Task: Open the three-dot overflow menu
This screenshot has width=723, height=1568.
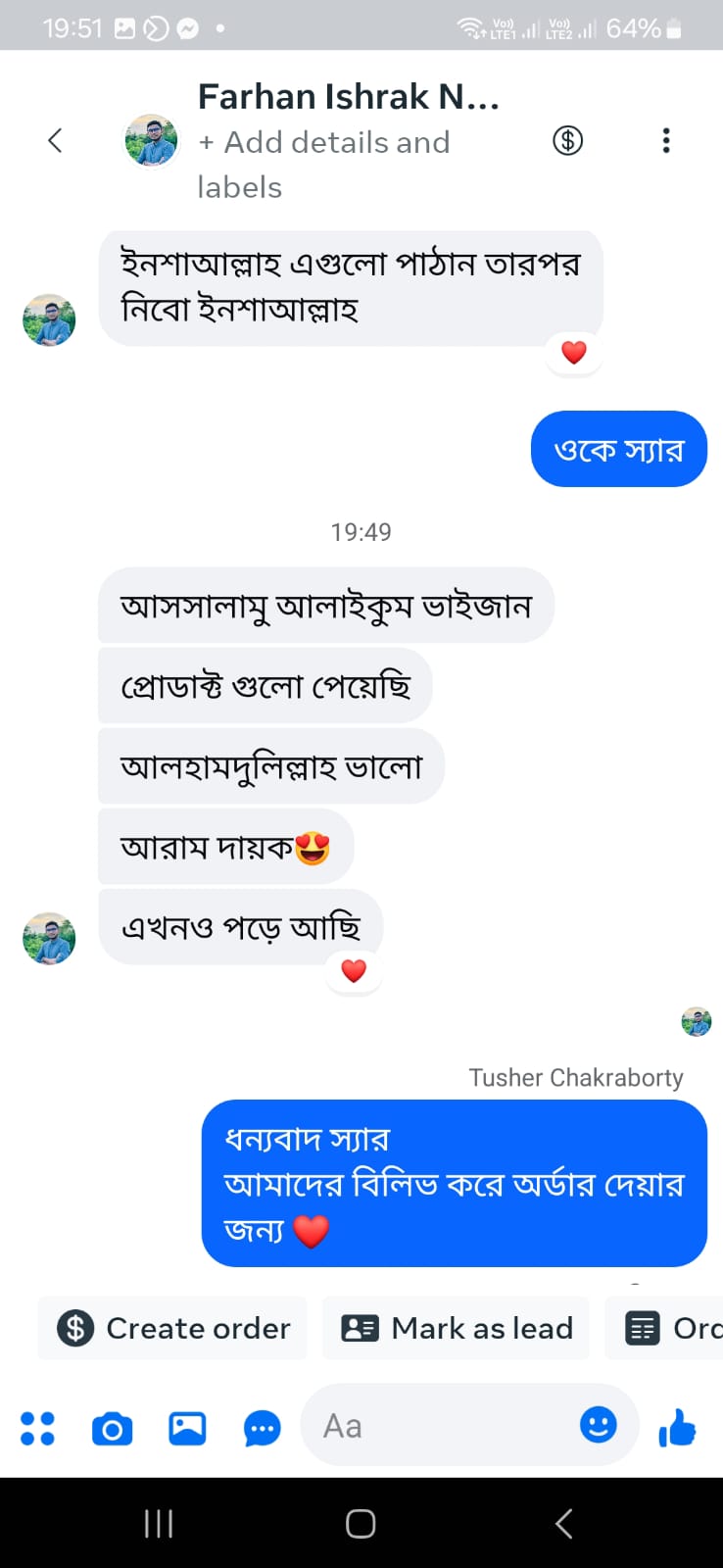Action: click(666, 140)
